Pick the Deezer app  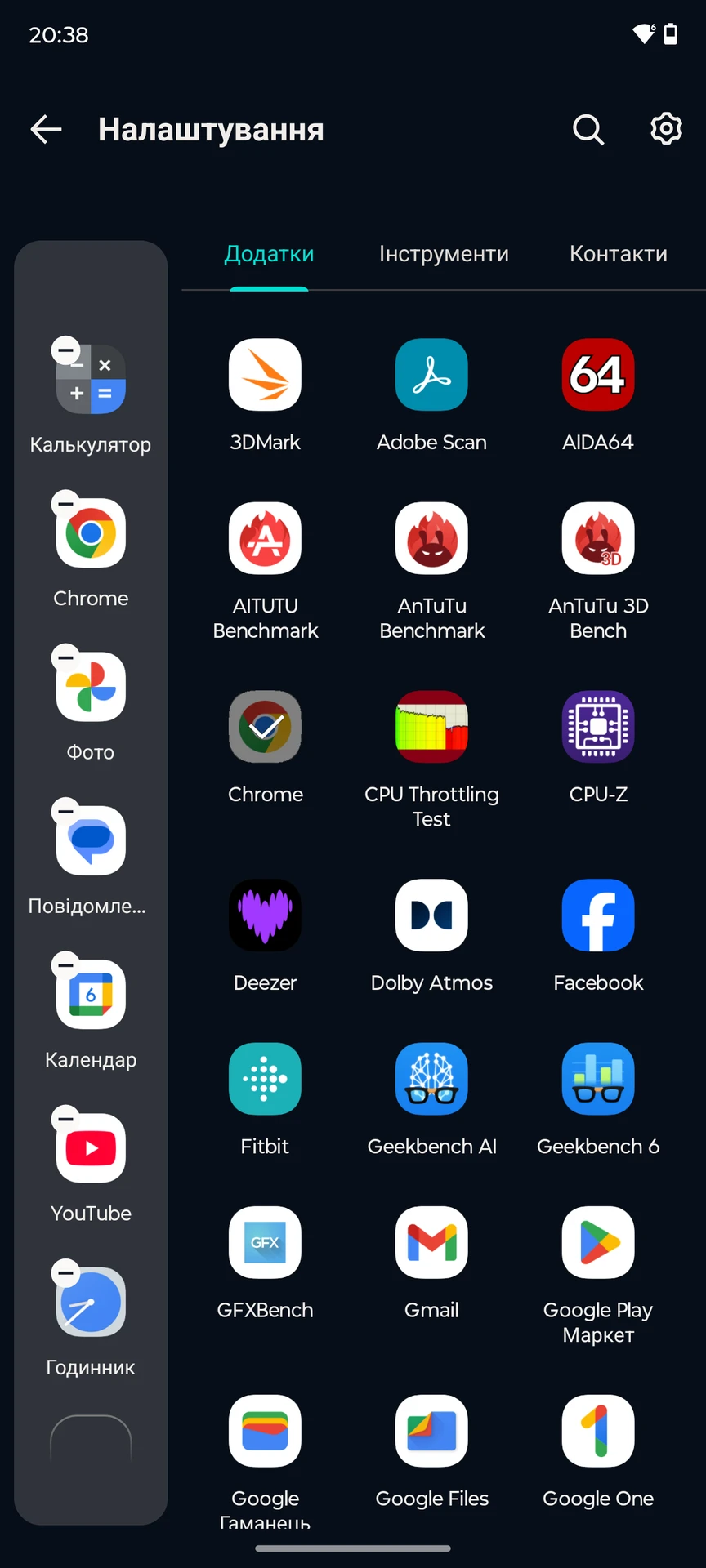265,915
